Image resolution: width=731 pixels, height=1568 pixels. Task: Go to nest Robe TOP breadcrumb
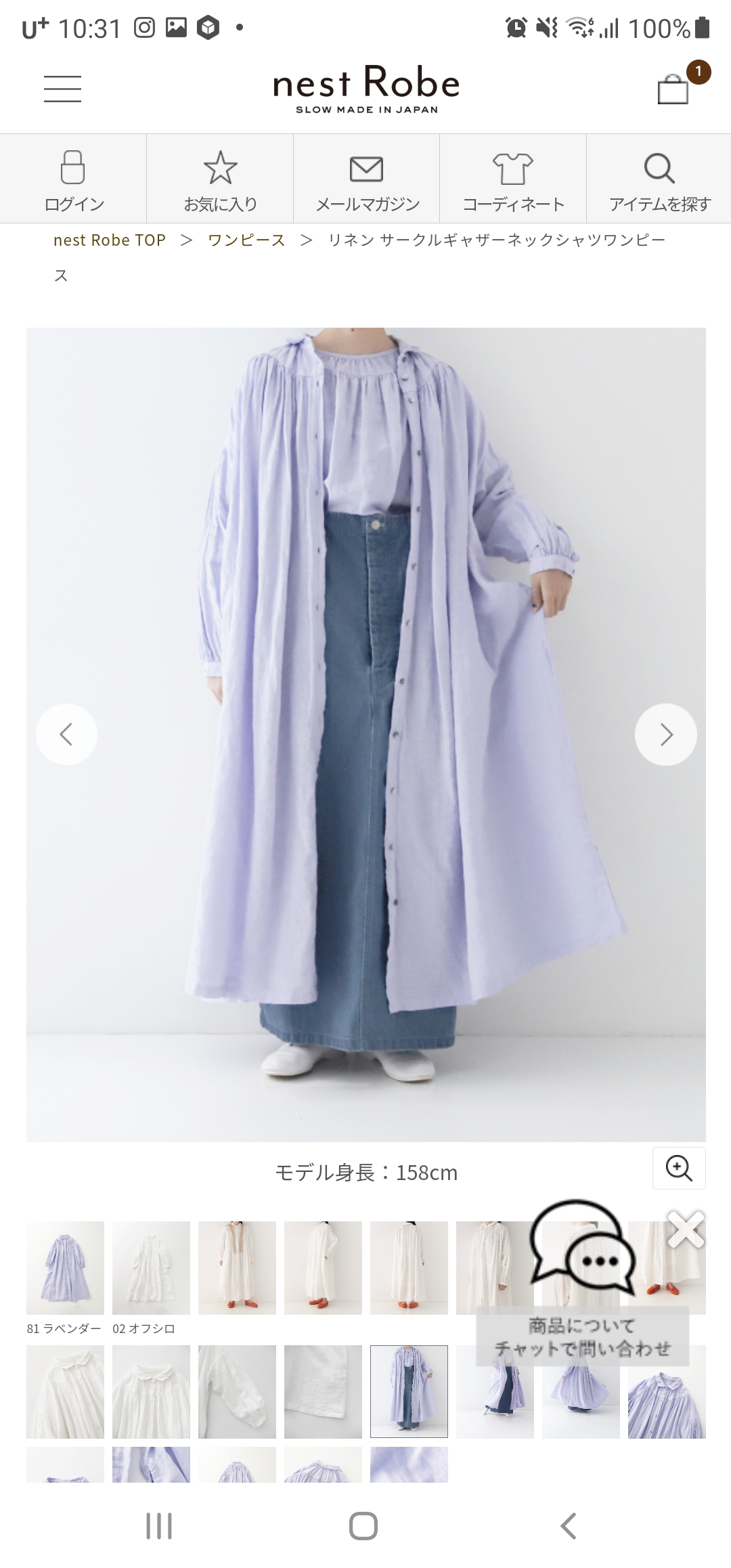pyautogui.click(x=110, y=240)
